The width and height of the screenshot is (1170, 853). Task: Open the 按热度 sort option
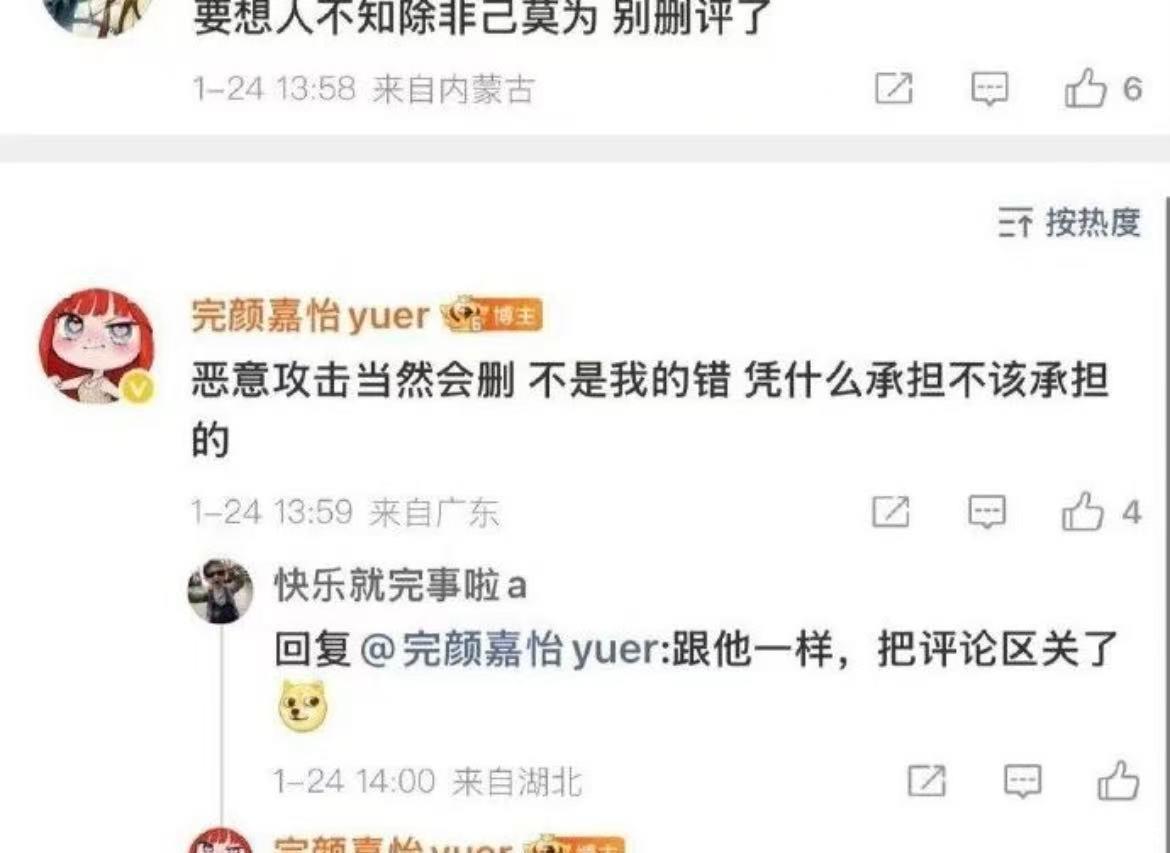point(1070,223)
